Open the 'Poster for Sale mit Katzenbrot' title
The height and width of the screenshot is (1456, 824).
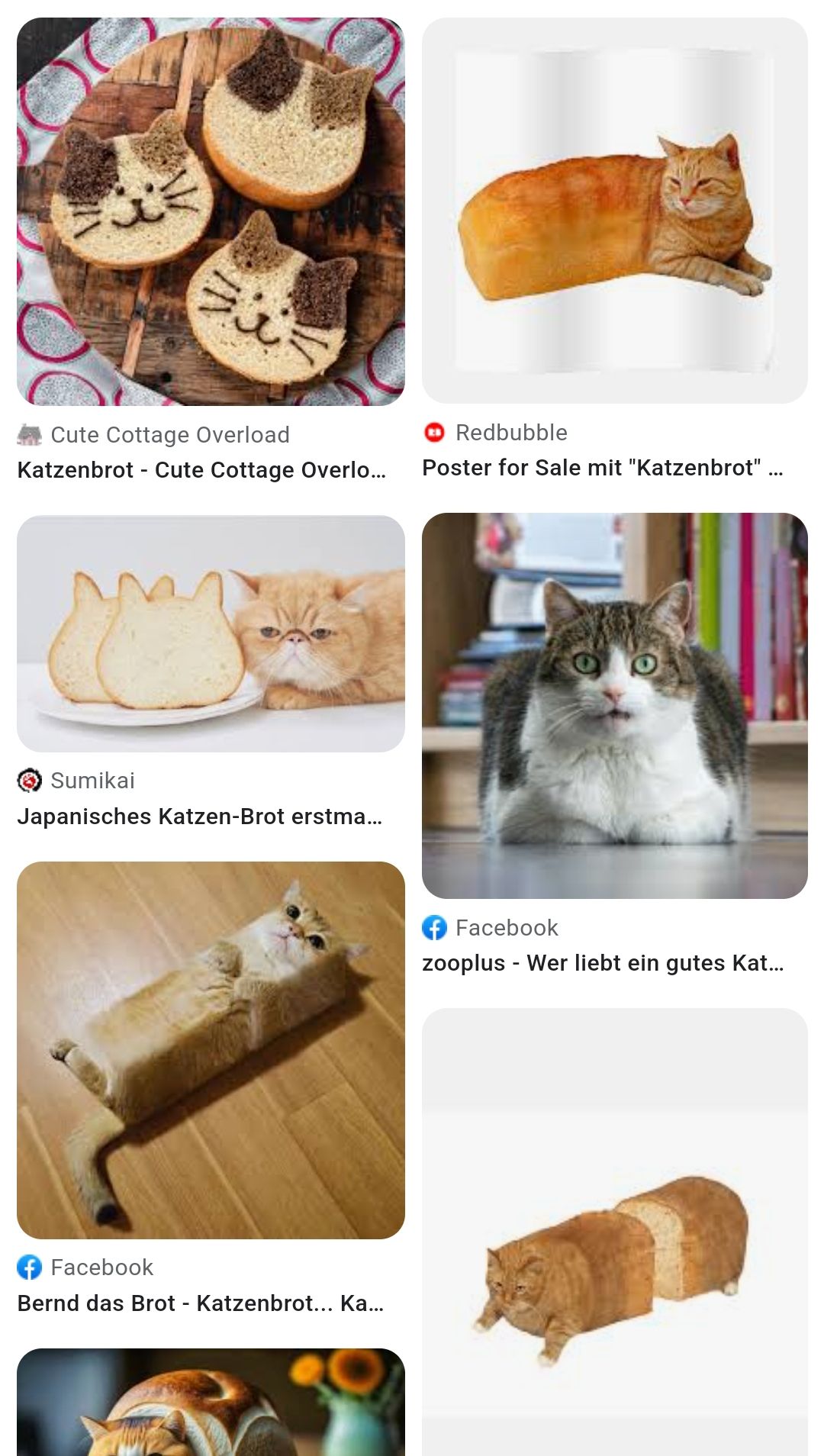click(x=602, y=468)
